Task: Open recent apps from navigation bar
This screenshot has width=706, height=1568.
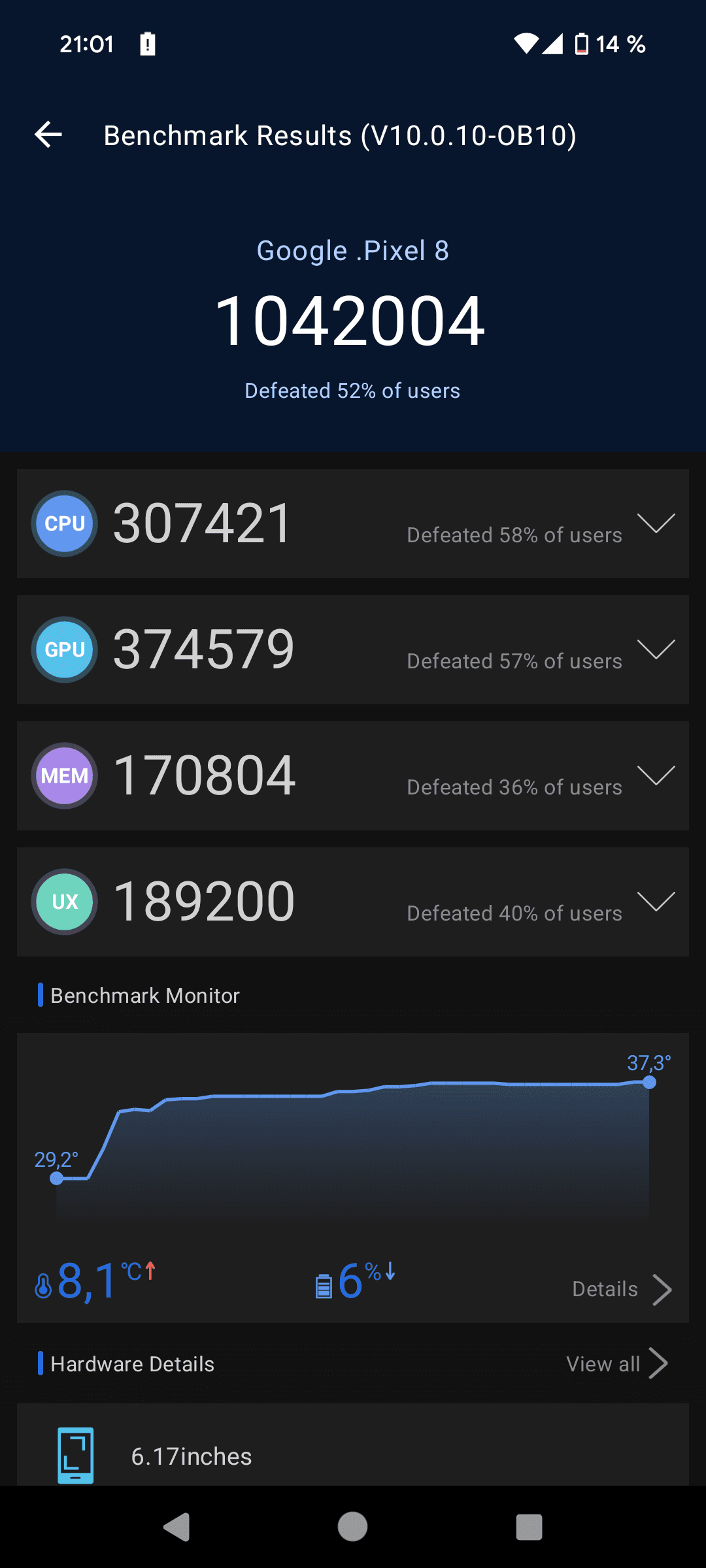Action: click(529, 1527)
